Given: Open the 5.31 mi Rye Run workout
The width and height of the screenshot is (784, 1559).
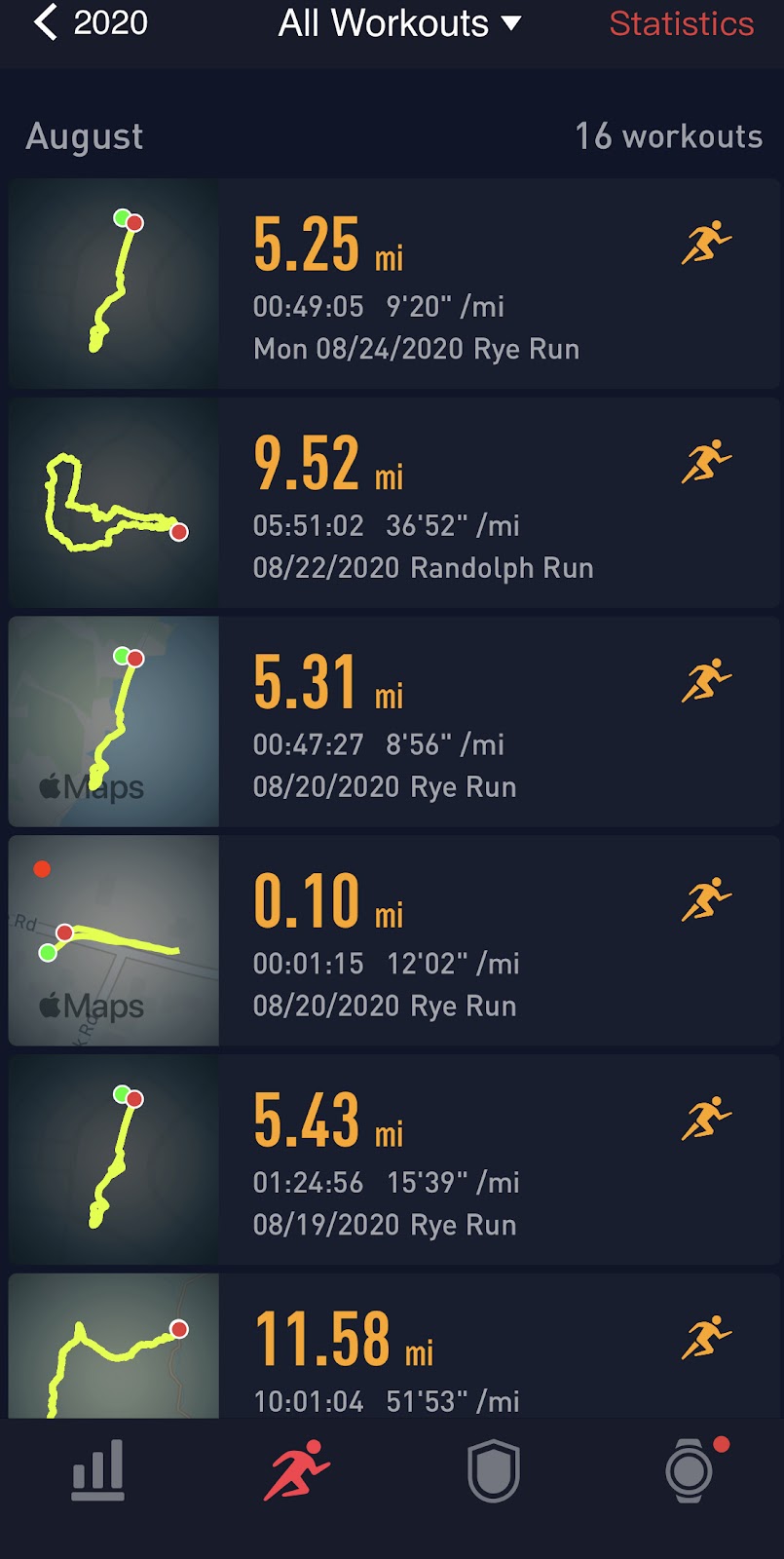Looking at the screenshot, I should [x=394, y=722].
